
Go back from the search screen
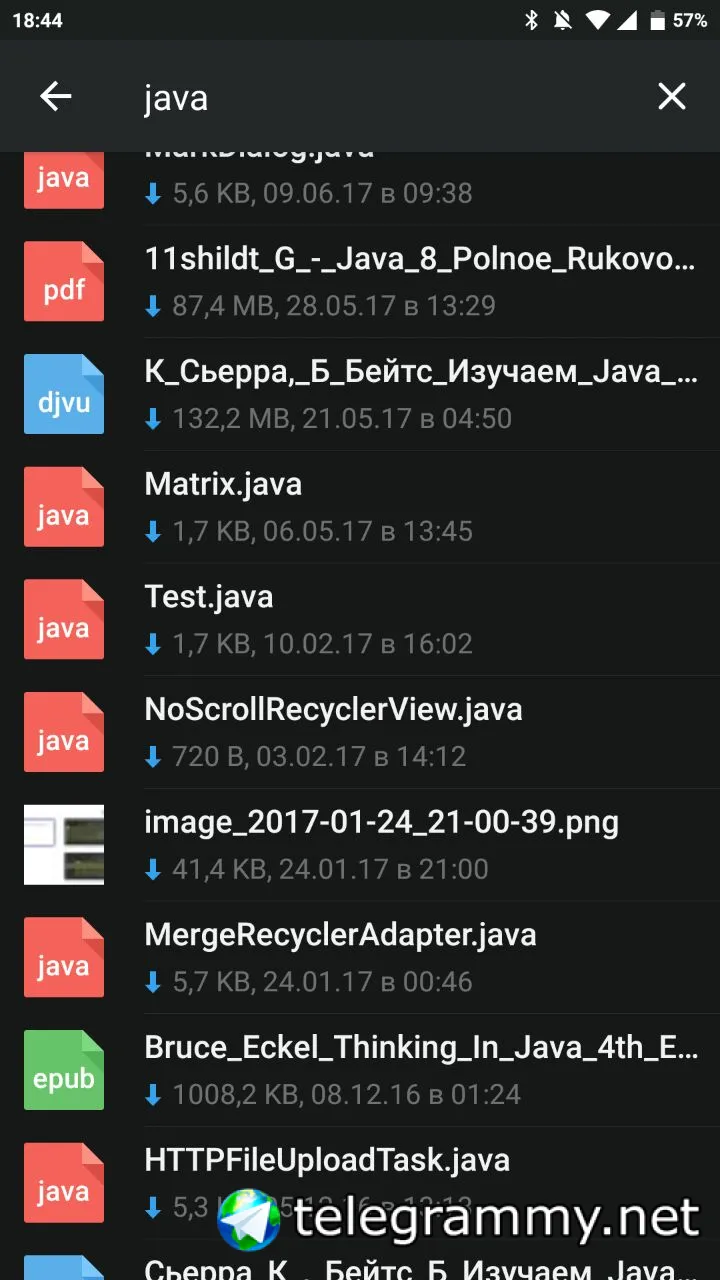tap(56, 97)
